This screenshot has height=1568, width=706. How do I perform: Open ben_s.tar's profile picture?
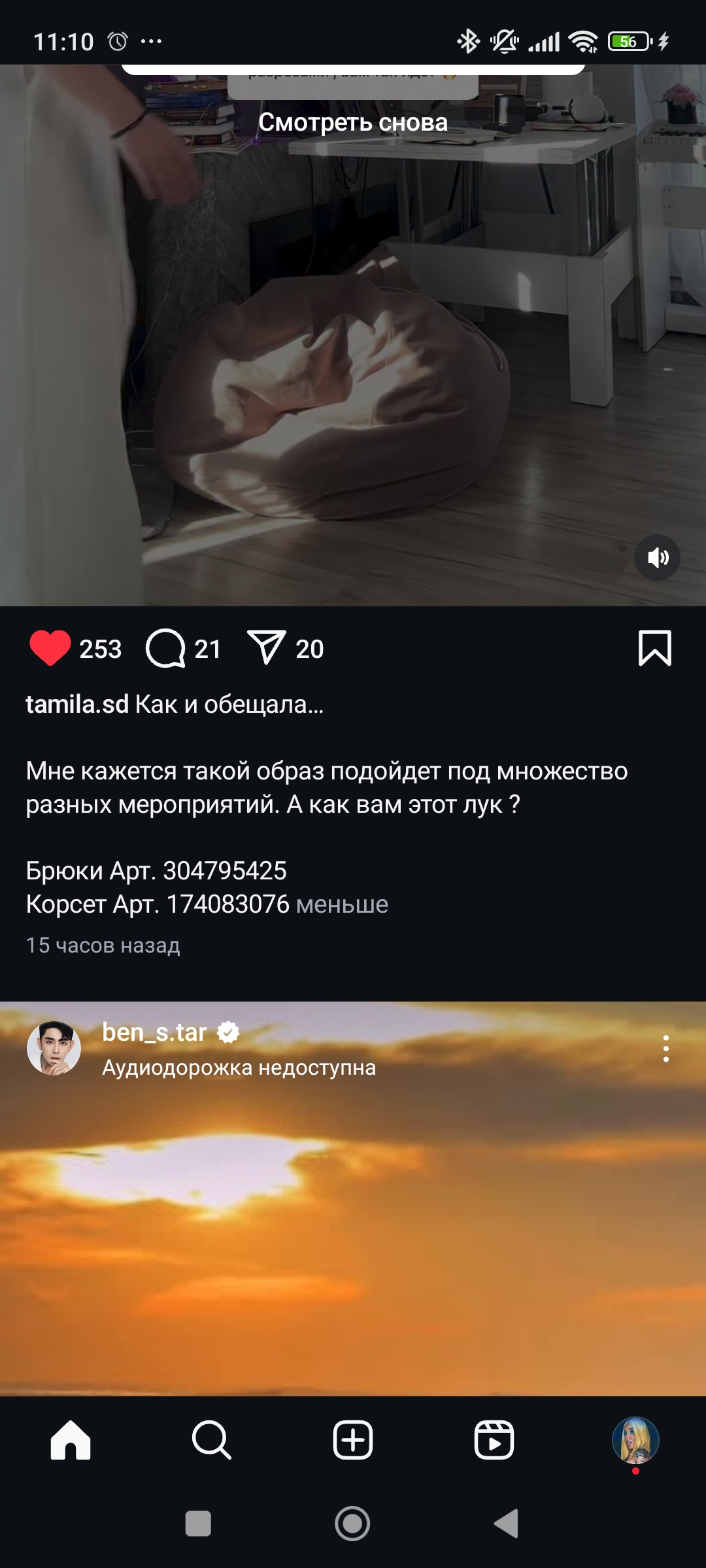pos(54,1048)
